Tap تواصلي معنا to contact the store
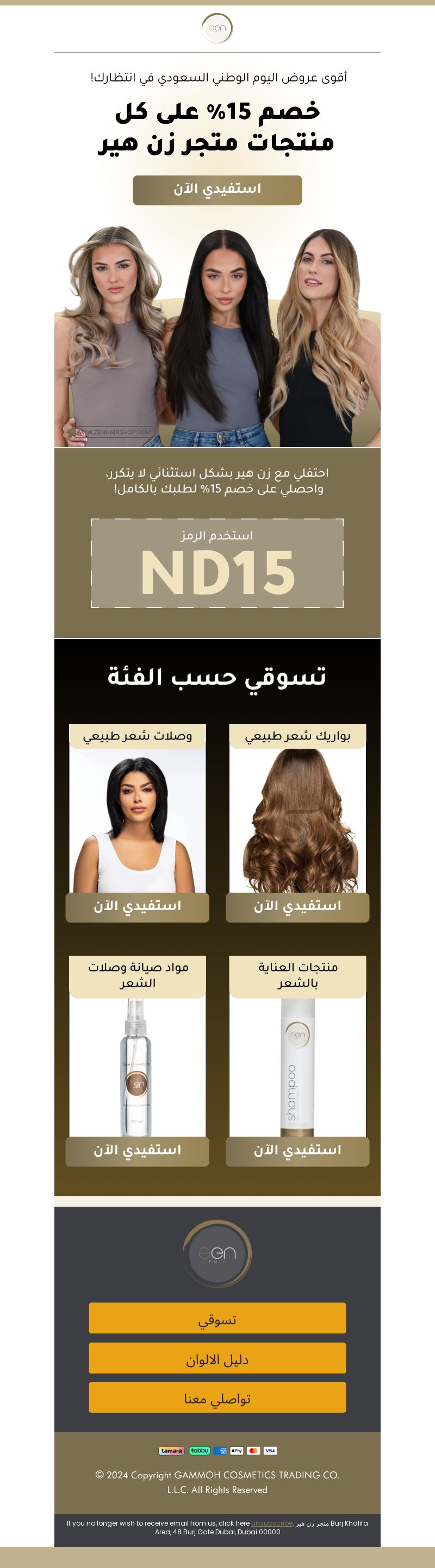The width and height of the screenshot is (435, 1568). [217, 1397]
